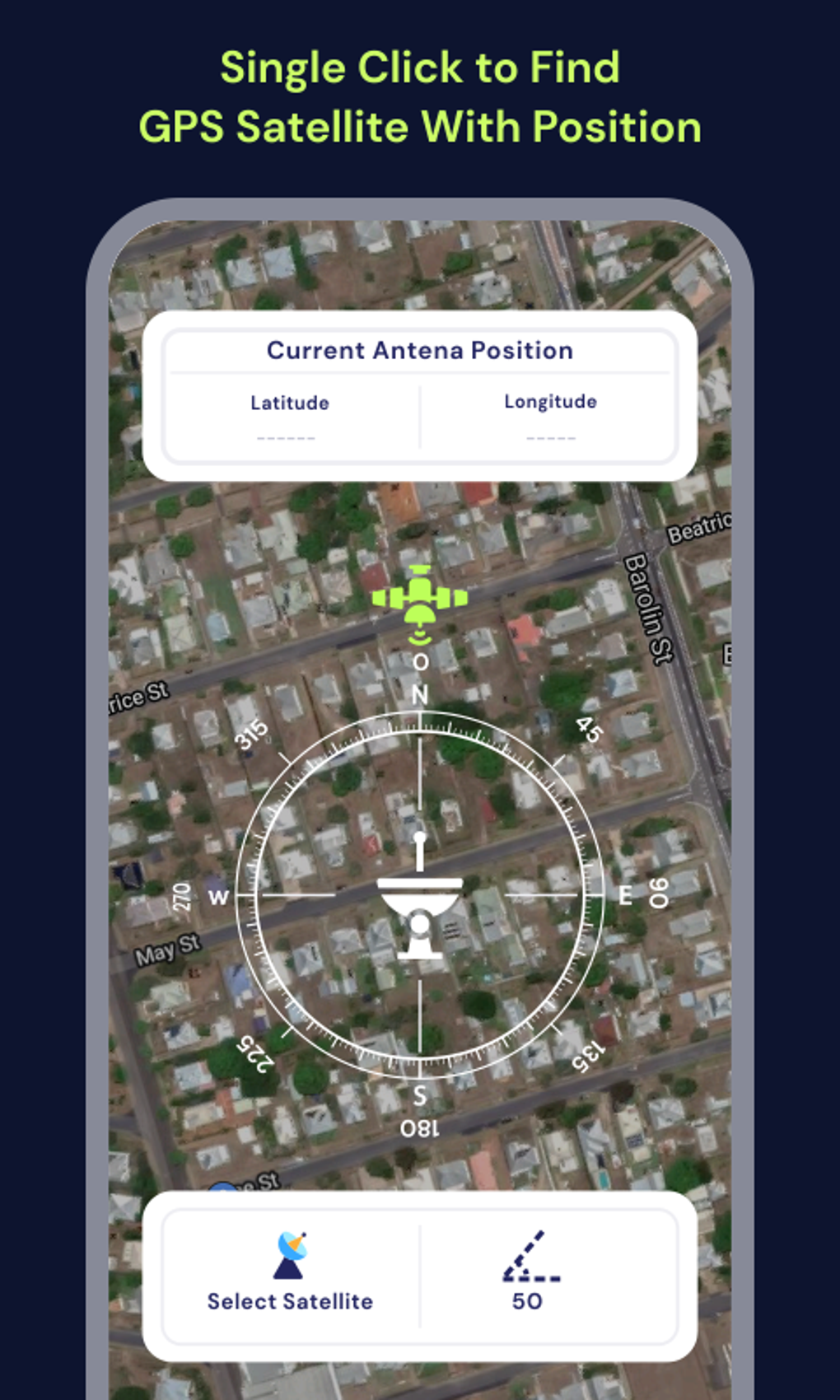
Task: Click the 90 degree mark on compass
Action: point(657,895)
